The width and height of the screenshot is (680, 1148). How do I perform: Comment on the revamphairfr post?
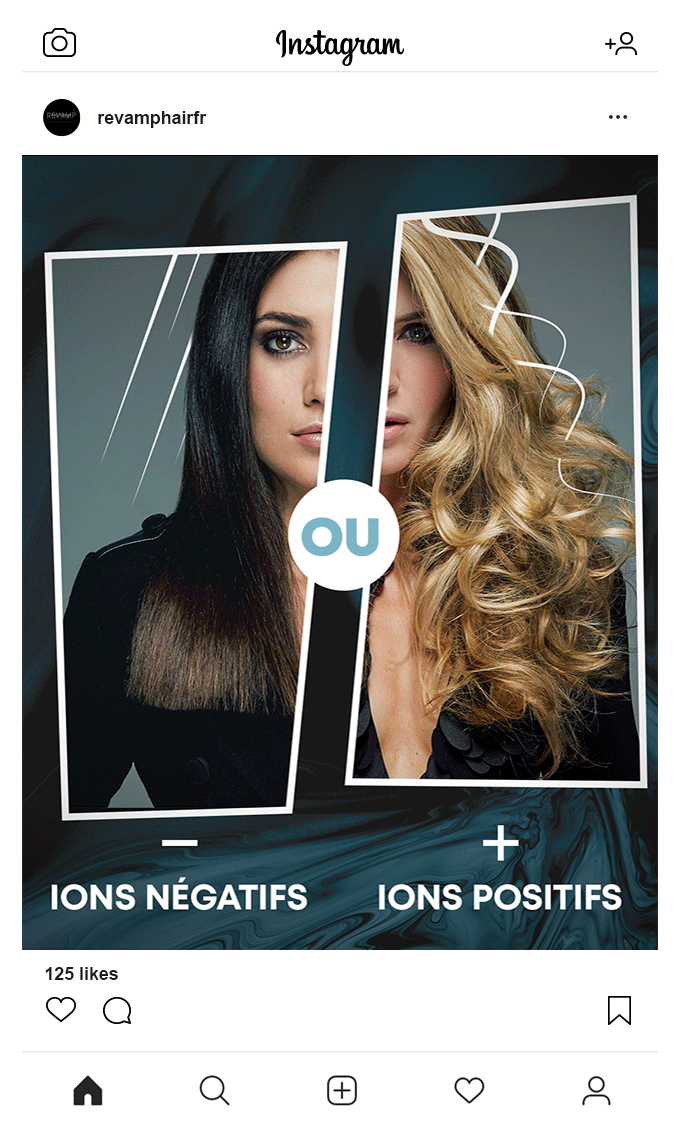tap(117, 1011)
